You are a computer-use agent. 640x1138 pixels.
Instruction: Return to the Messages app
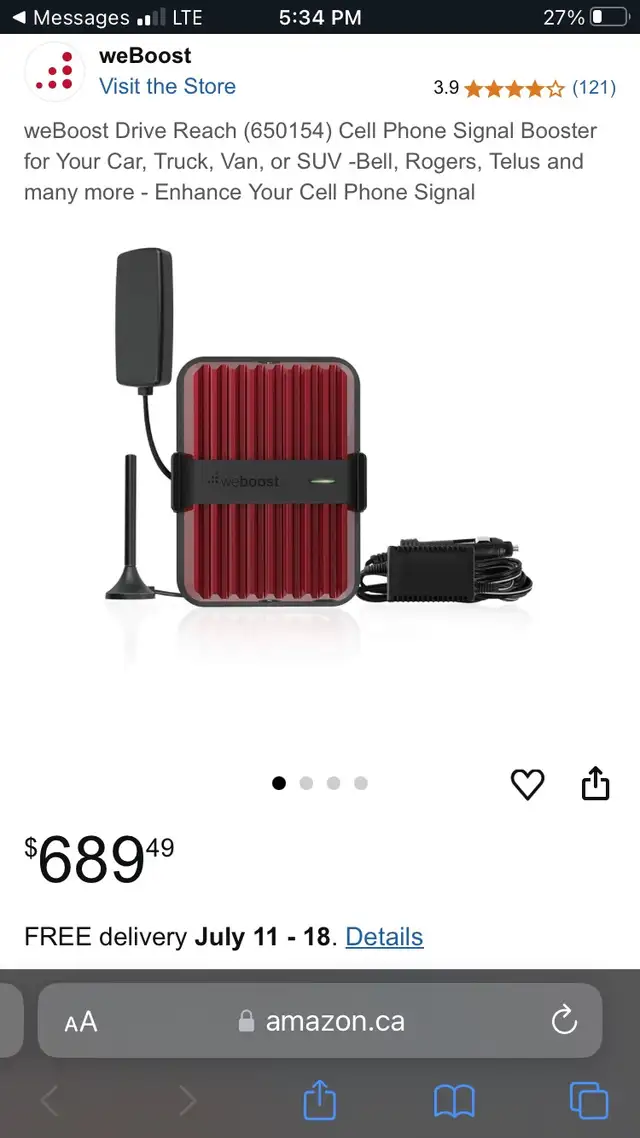pyautogui.click(x=71, y=17)
